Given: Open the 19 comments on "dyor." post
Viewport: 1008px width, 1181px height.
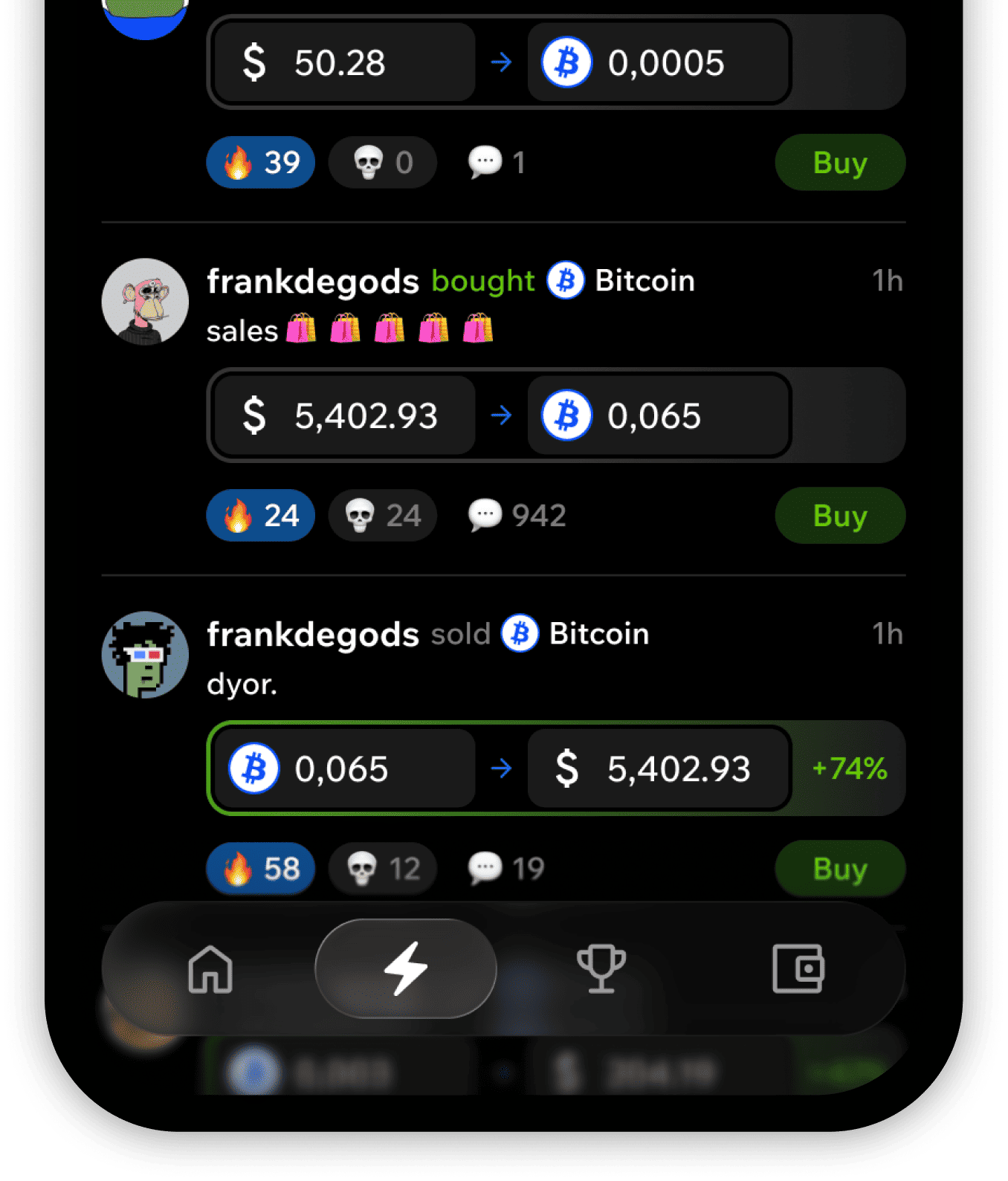Looking at the screenshot, I should click(x=506, y=869).
